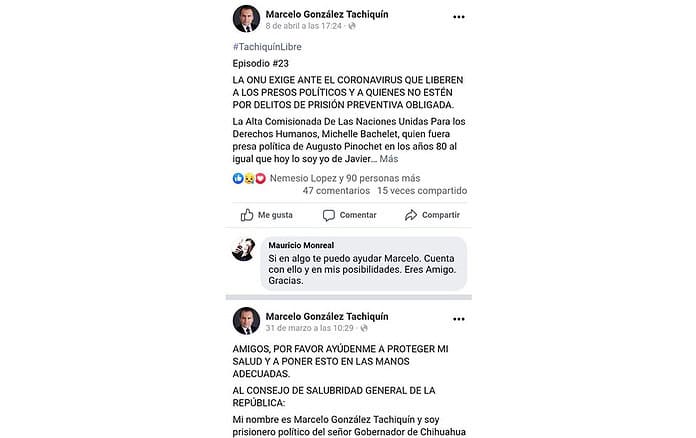Open author profile picture on 8 de abril post
Viewport: 696px width, 438px height.
pos(246,19)
